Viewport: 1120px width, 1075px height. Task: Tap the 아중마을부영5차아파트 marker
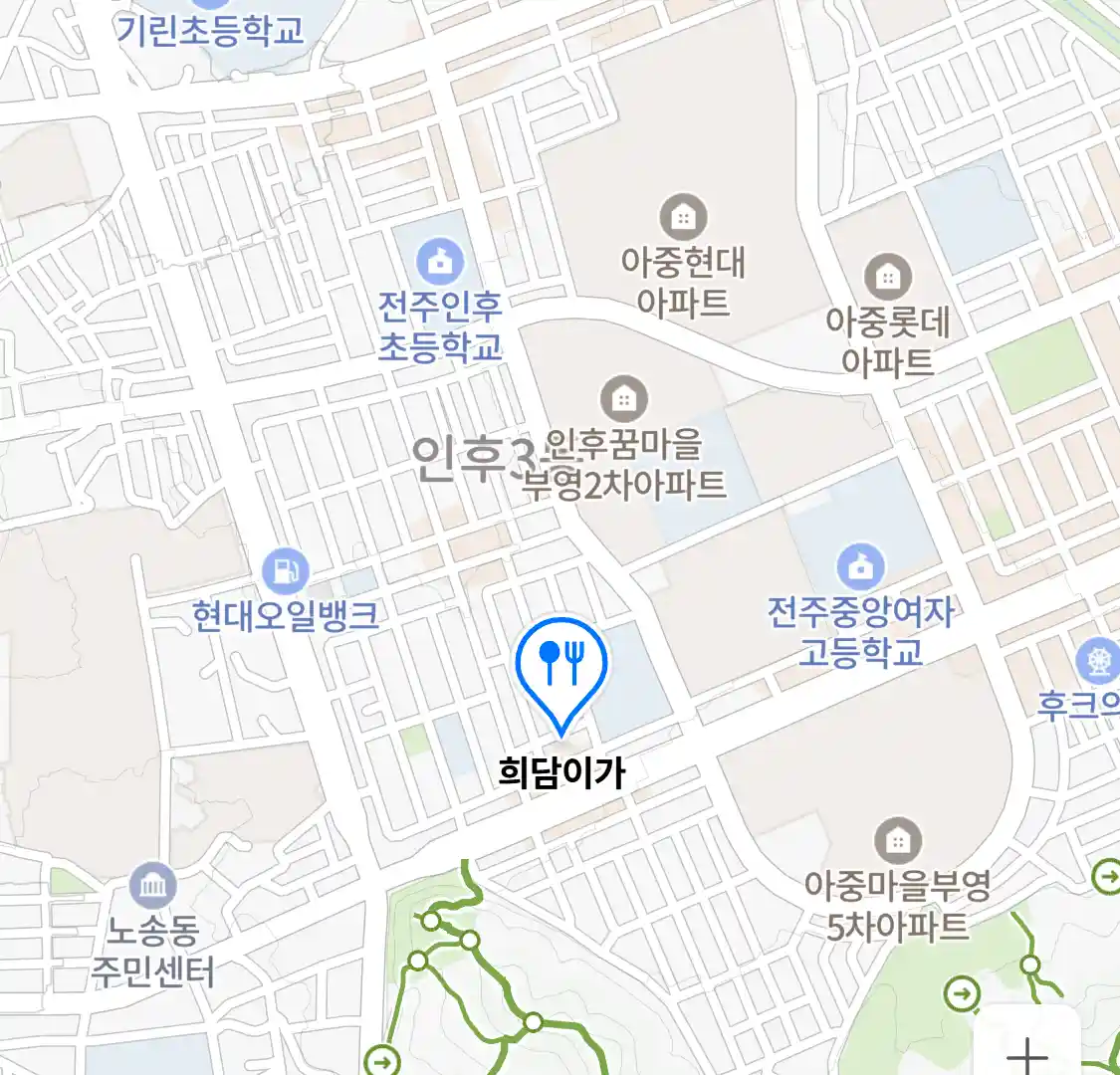(898, 842)
